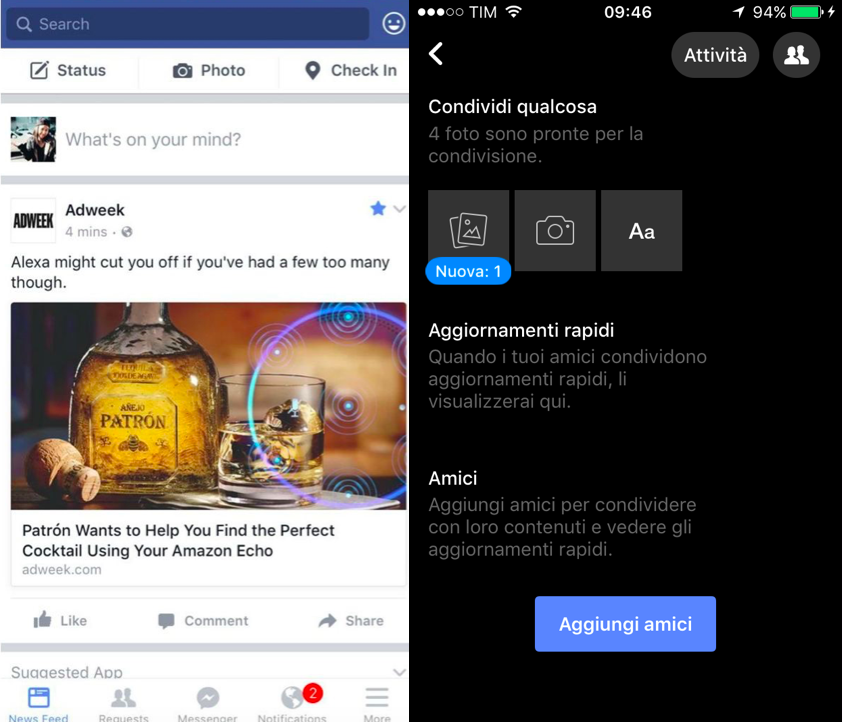Choose Check In

click(350, 70)
